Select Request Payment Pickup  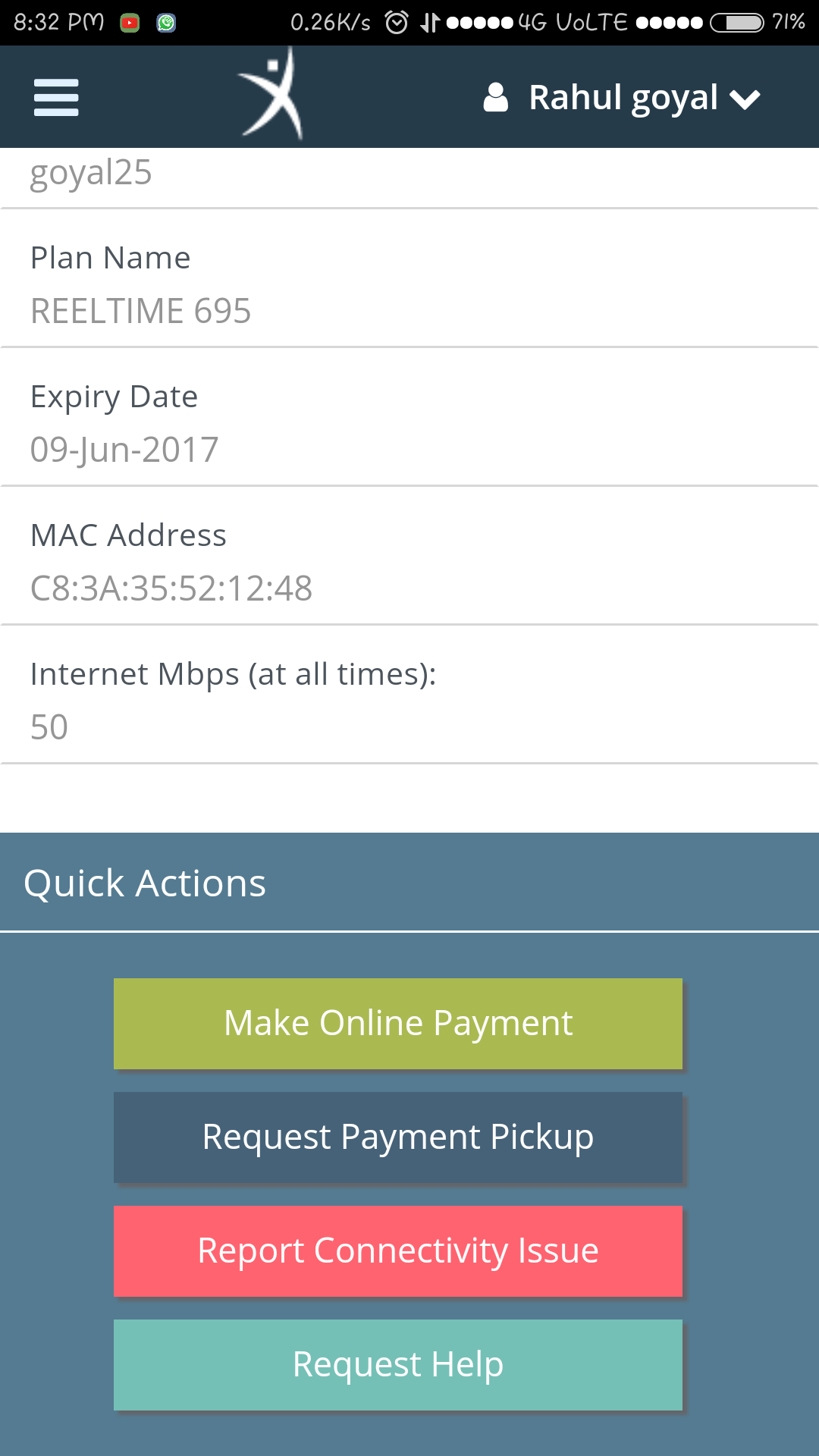(398, 1137)
